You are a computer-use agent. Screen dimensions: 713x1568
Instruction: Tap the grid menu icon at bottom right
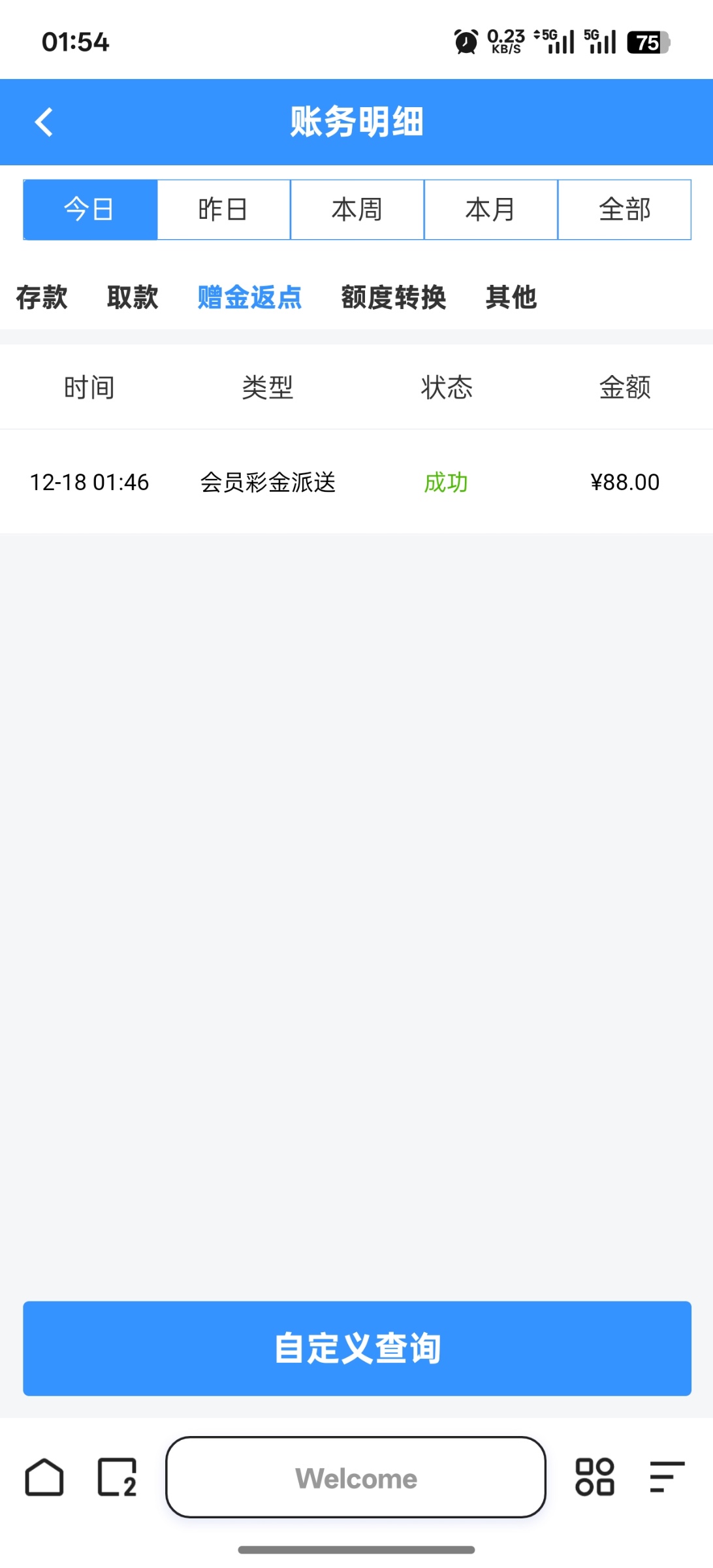point(595,1478)
